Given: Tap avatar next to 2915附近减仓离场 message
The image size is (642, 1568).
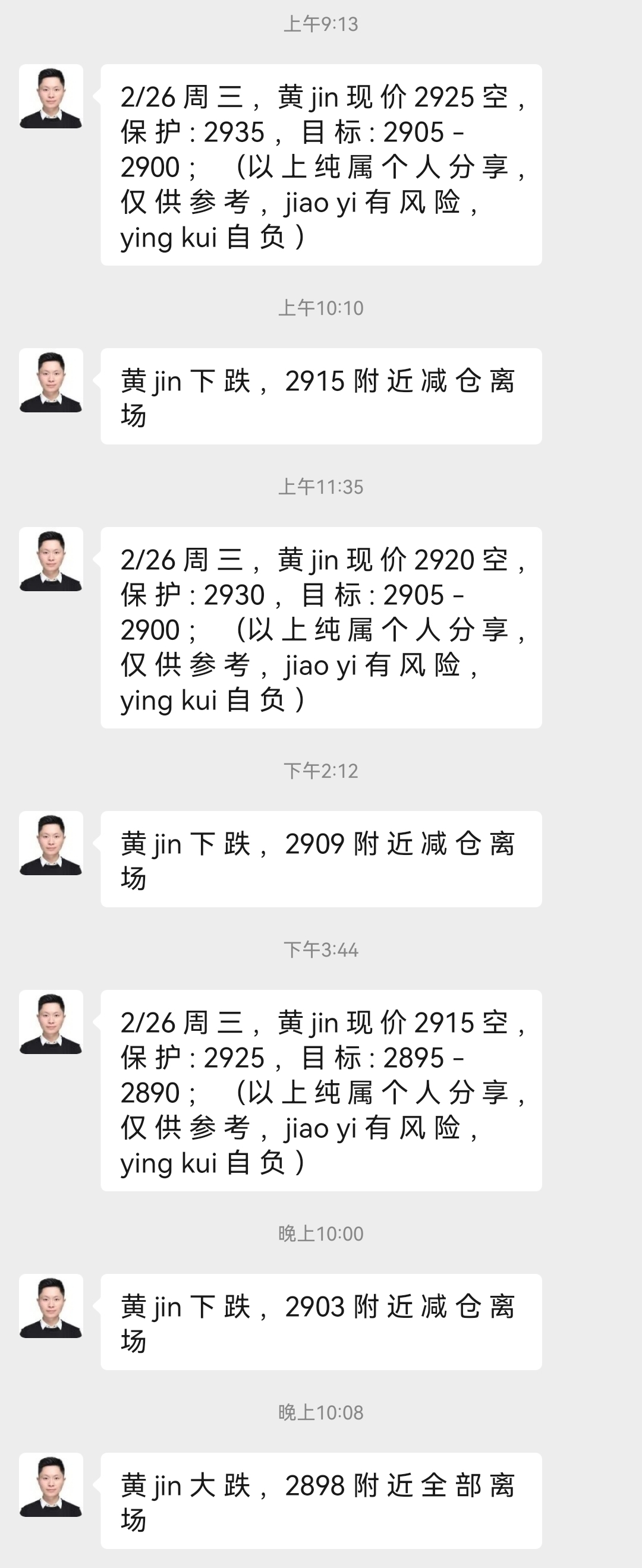Looking at the screenshot, I should [x=51, y=380].
